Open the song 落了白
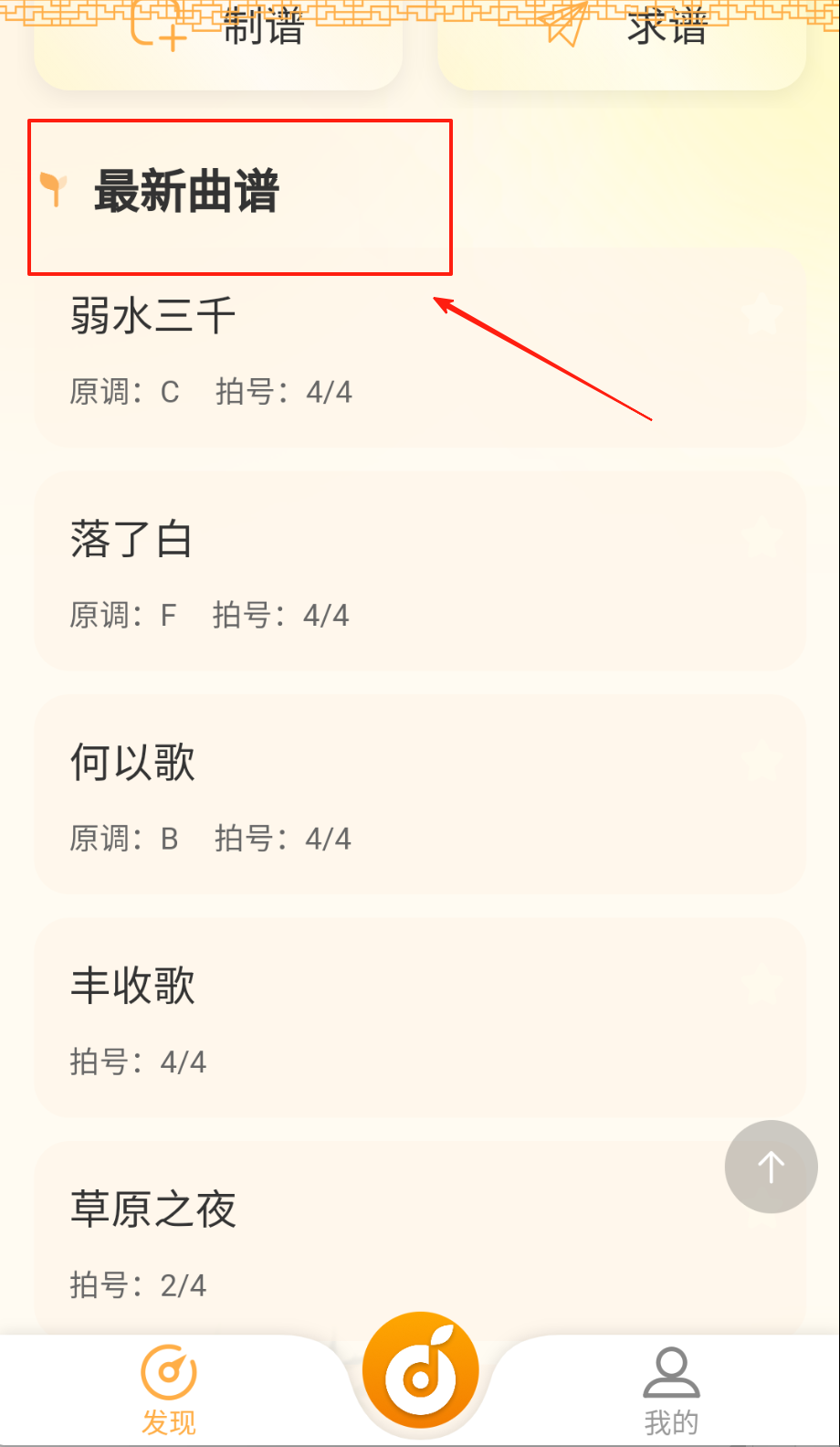 [x=420, y=572]
